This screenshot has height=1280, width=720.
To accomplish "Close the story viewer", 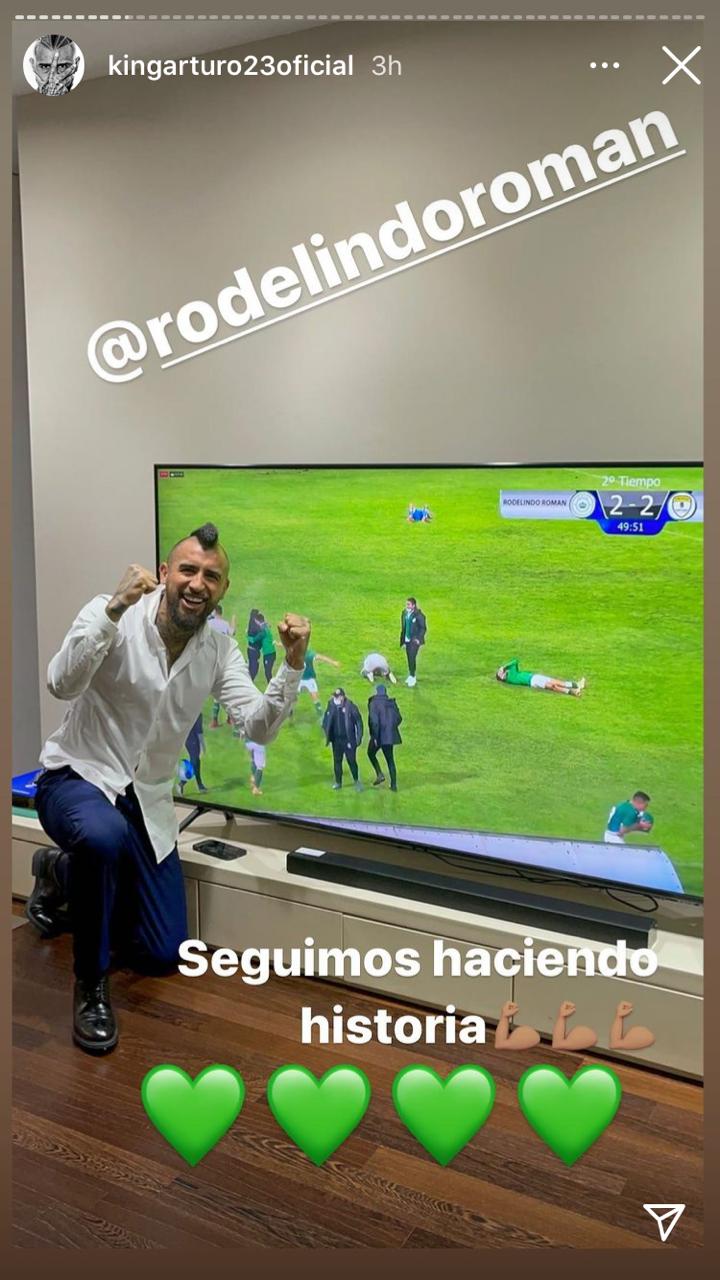I will tap(681, 66).
